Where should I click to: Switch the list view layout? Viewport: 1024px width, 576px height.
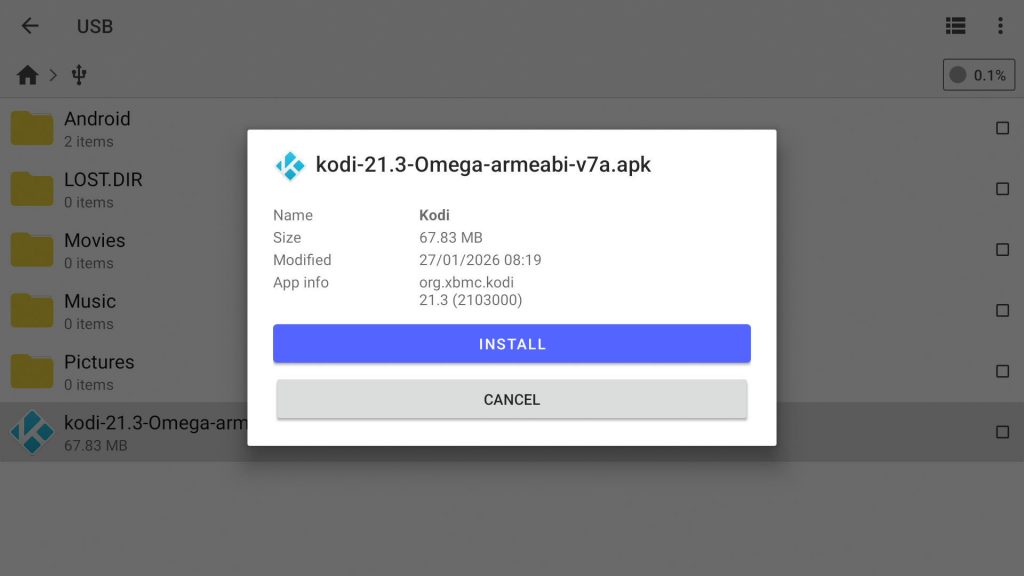pos(955,26)
